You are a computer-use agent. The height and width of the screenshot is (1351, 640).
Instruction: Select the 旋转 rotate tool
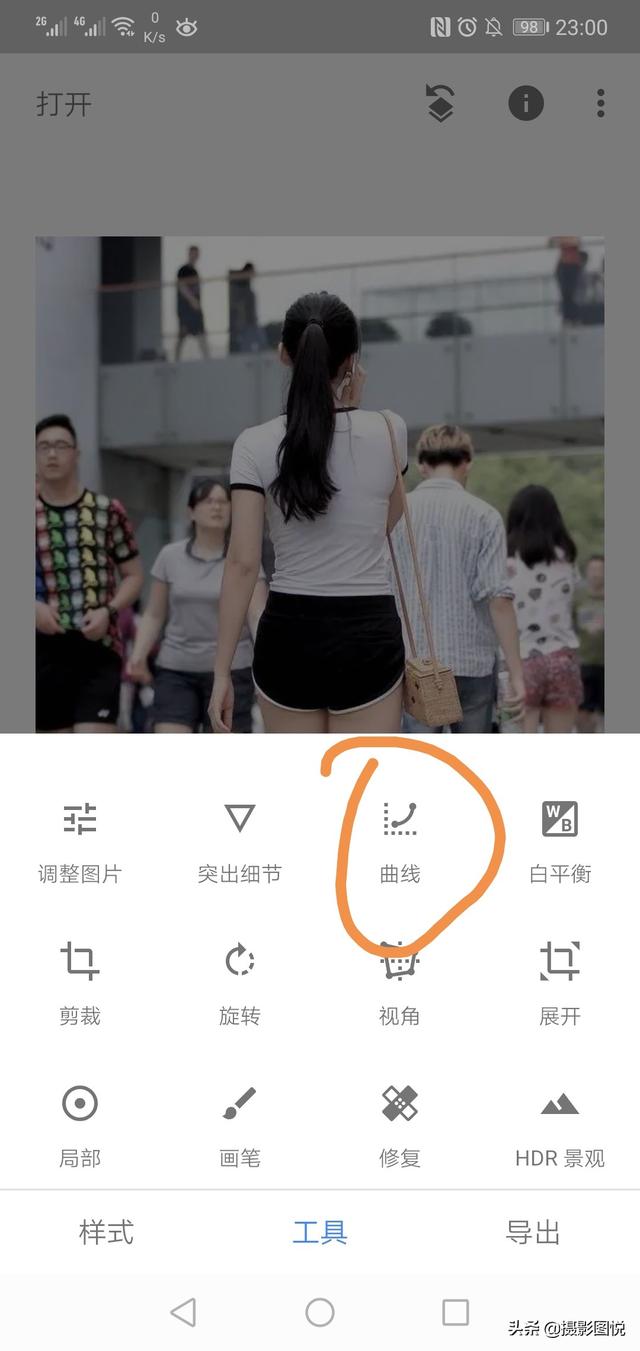click(240, 985)
